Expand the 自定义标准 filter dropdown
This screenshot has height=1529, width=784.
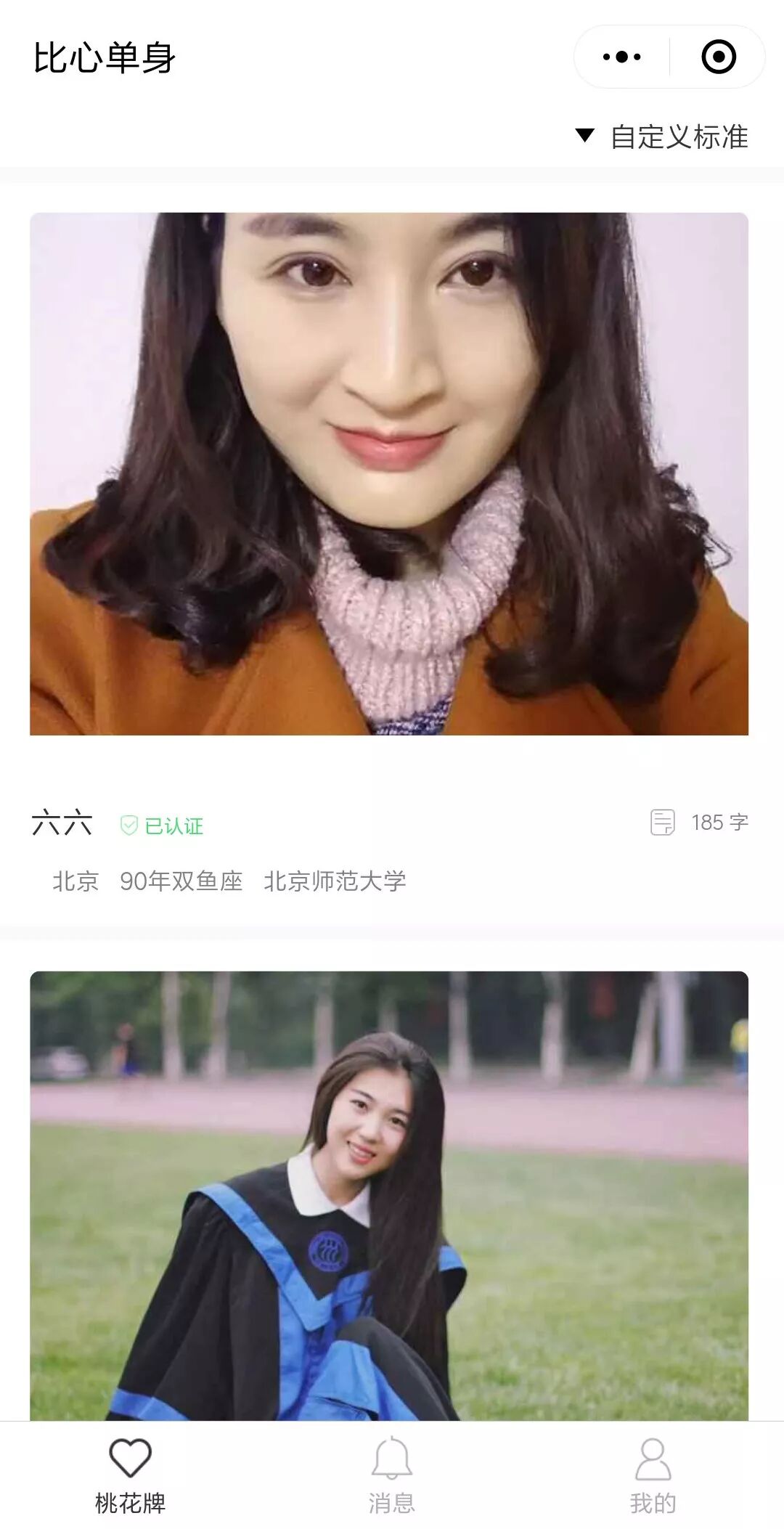tap(662, 136)
